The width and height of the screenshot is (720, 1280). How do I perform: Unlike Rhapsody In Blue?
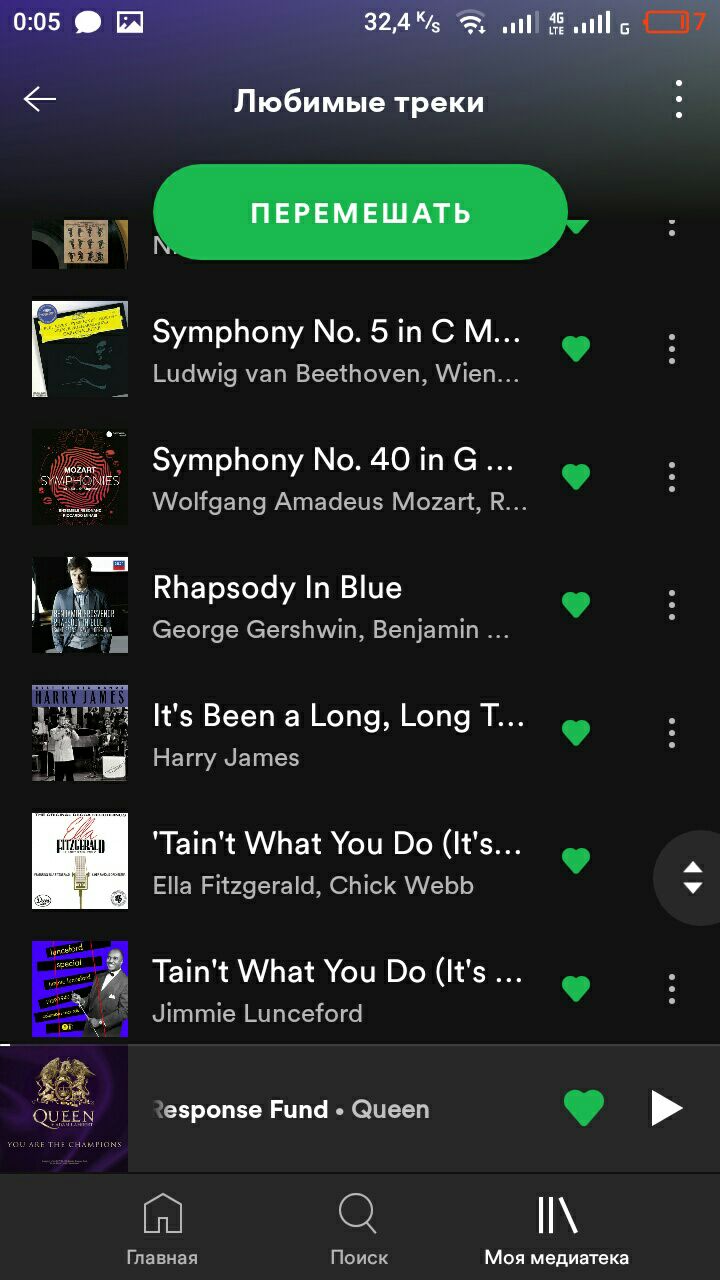[x=576, y=605]
